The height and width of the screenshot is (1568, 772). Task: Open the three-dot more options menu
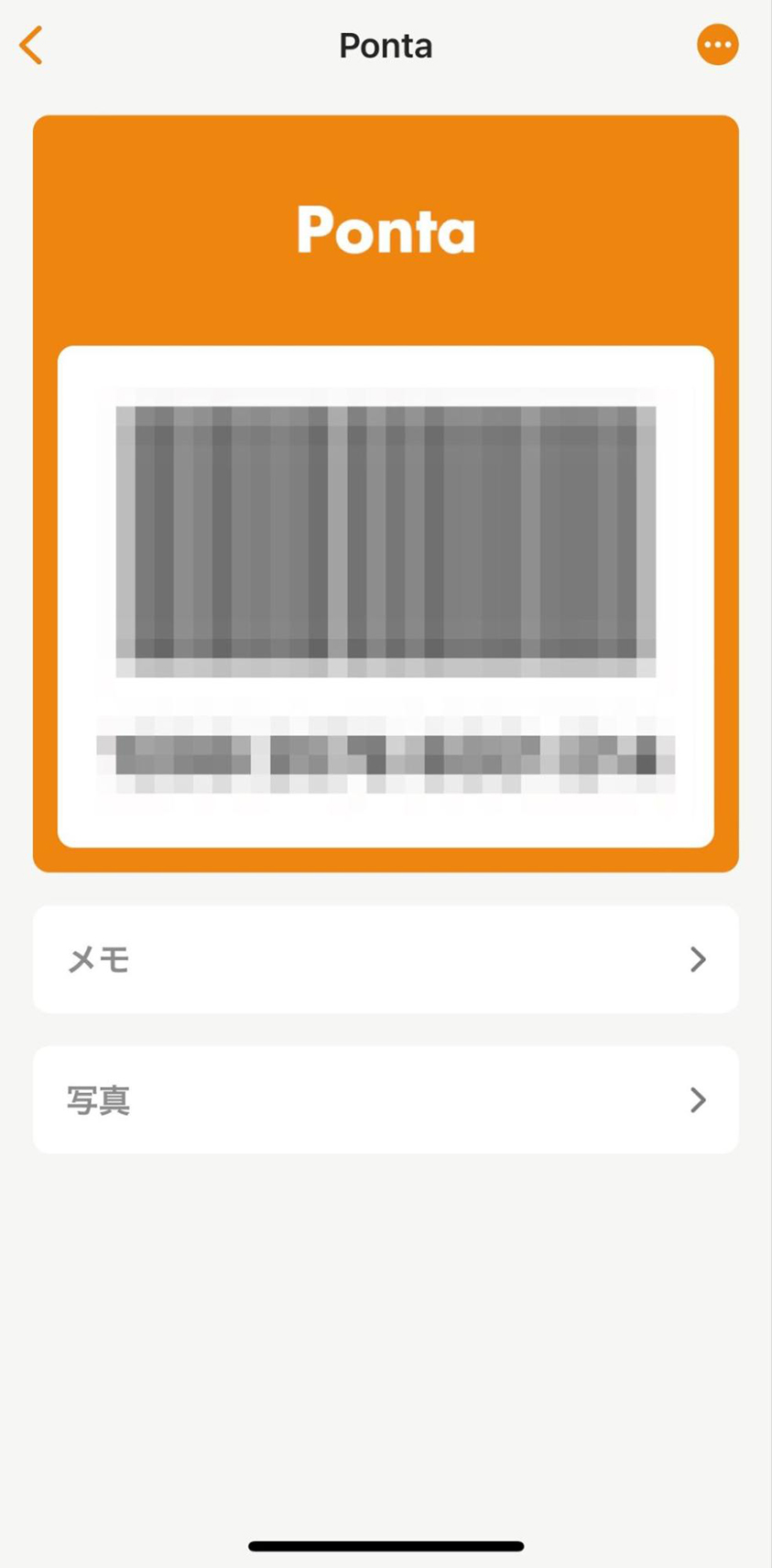click(717, 45)
